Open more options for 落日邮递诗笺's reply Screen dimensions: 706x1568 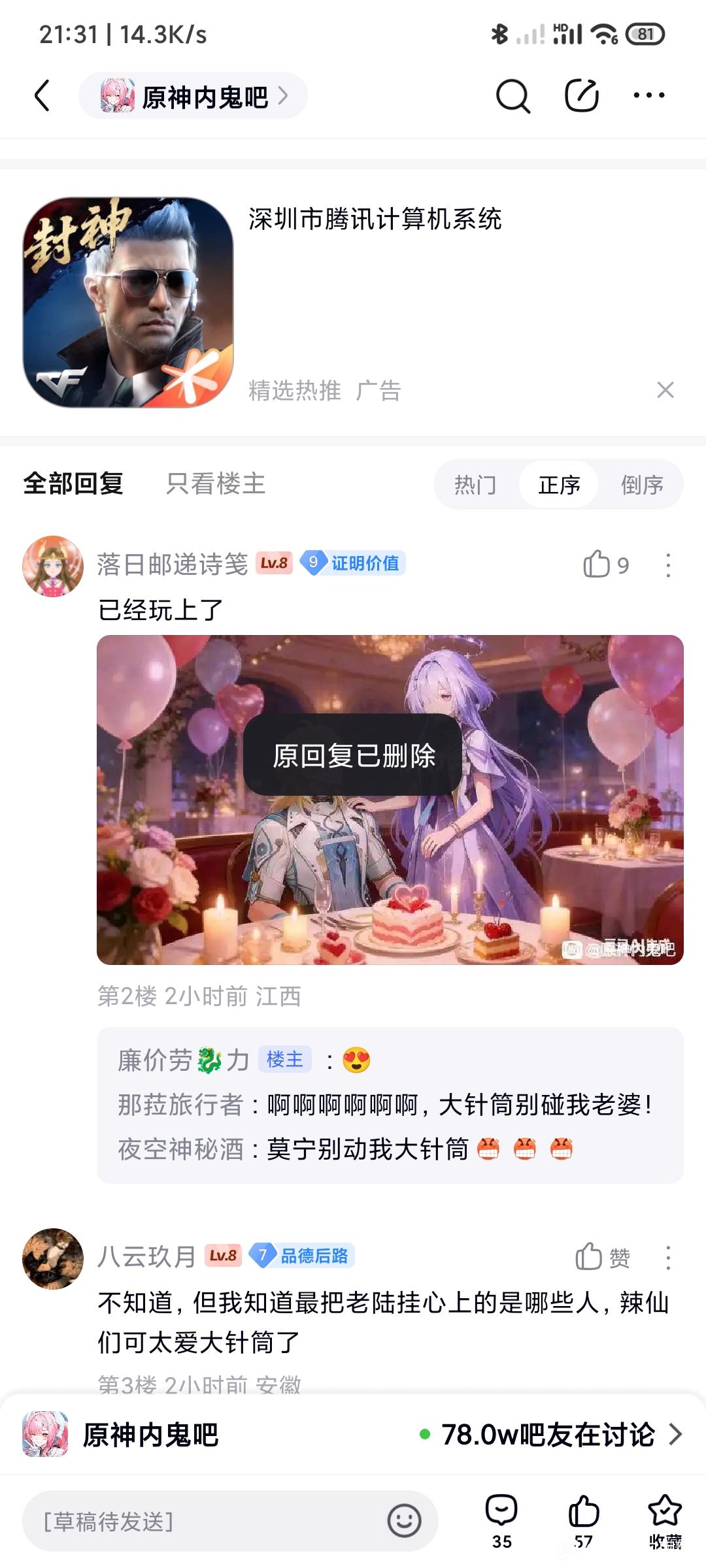pos(668,565)
